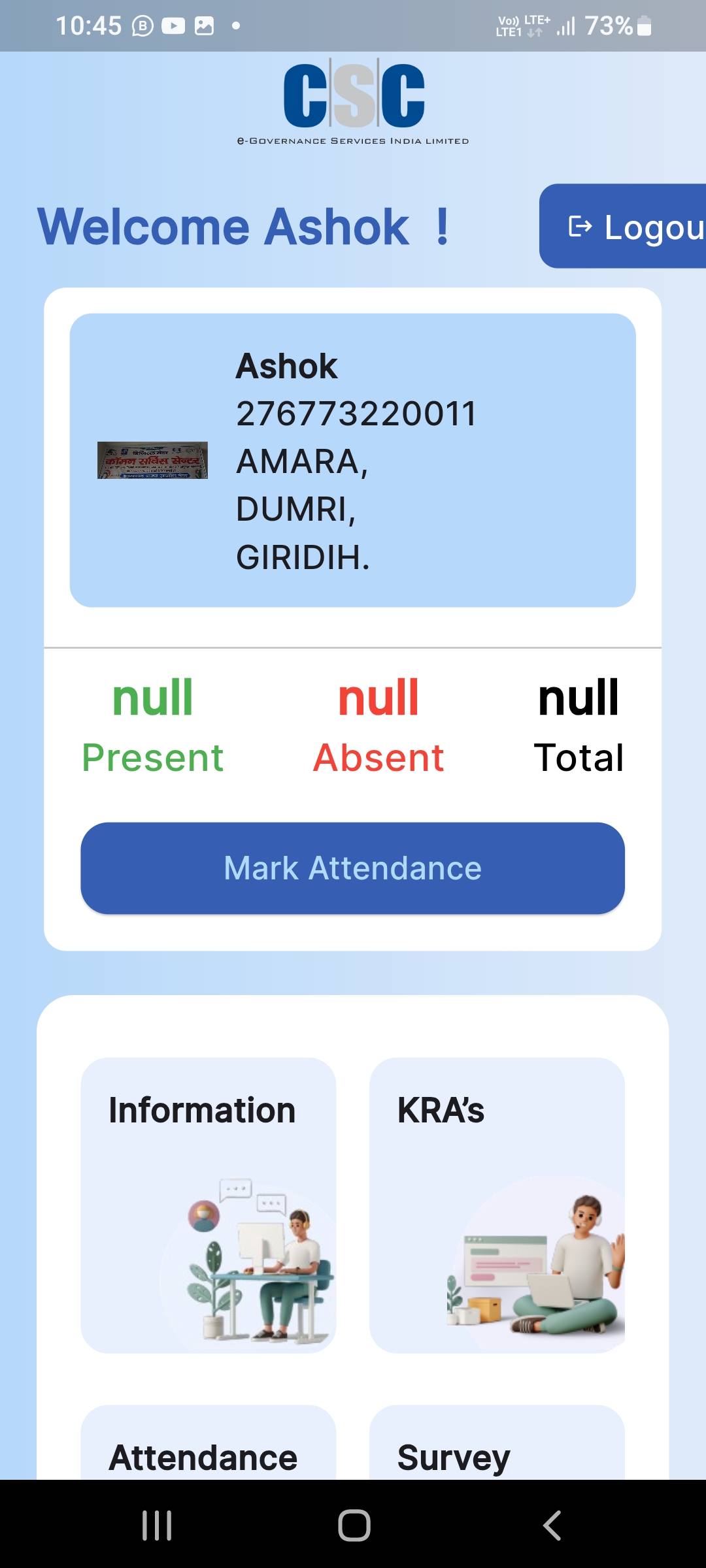Go back using the navigation bar
This screenshot has height=1568, width=706.
pyautogui.click(x=552, y=1526)
